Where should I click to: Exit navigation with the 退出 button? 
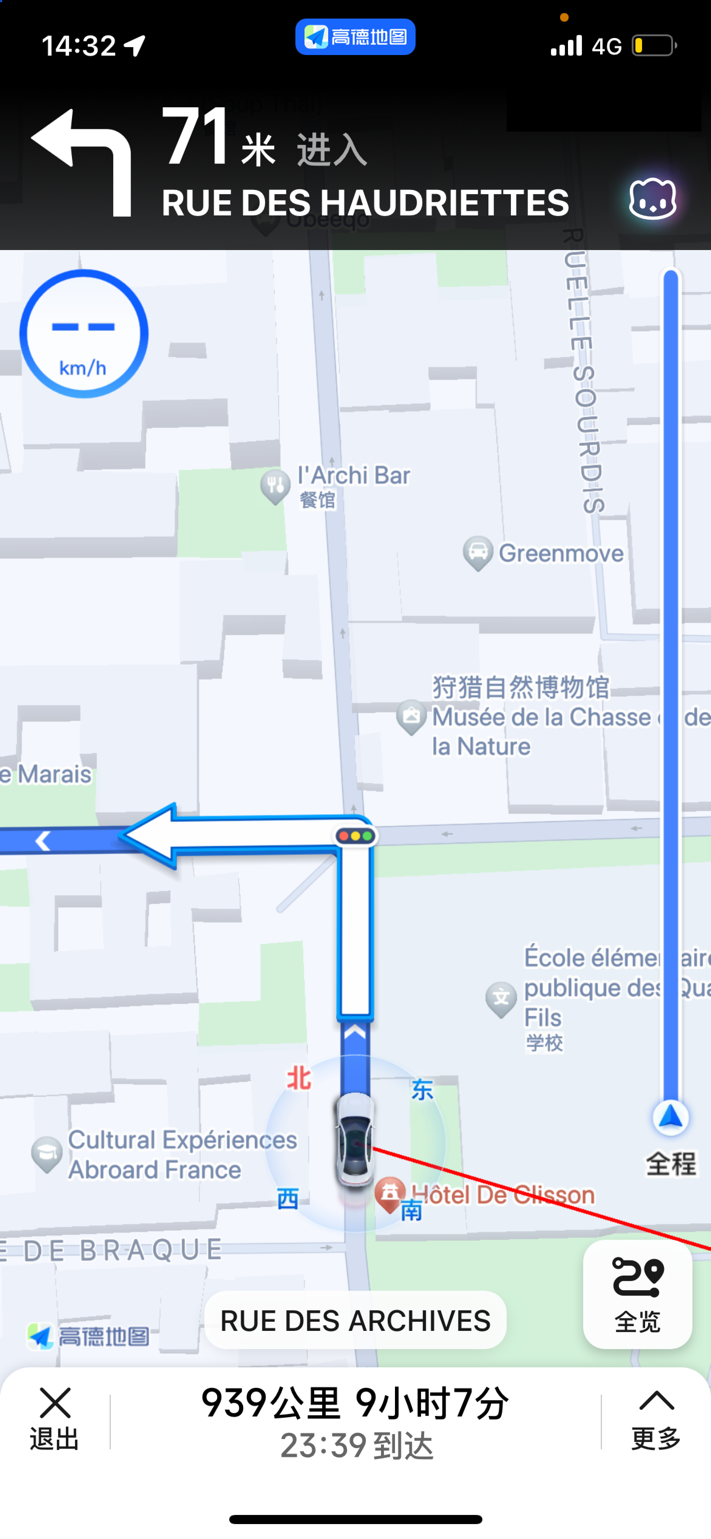55,1417
